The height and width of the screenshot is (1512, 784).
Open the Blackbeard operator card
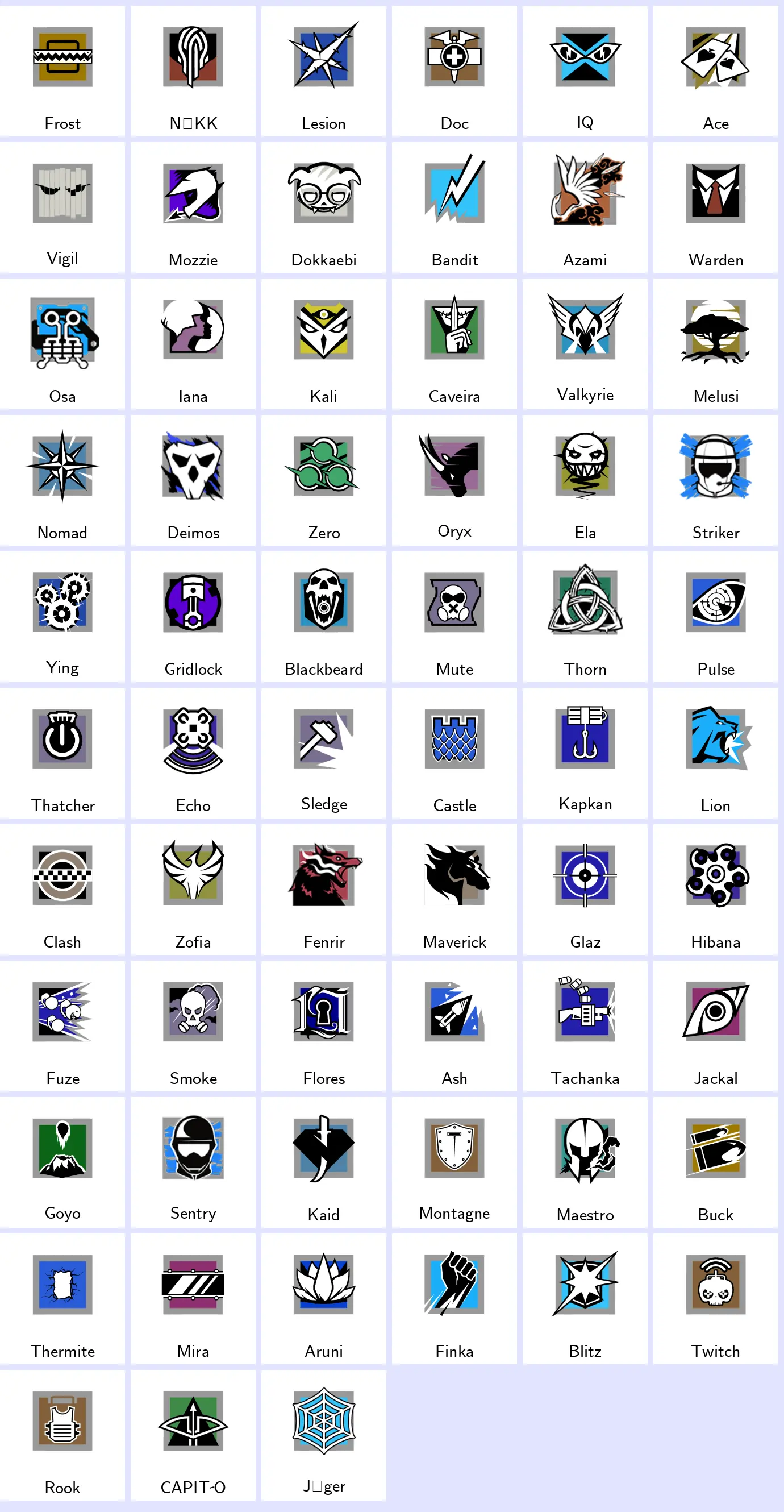[323, 616]
